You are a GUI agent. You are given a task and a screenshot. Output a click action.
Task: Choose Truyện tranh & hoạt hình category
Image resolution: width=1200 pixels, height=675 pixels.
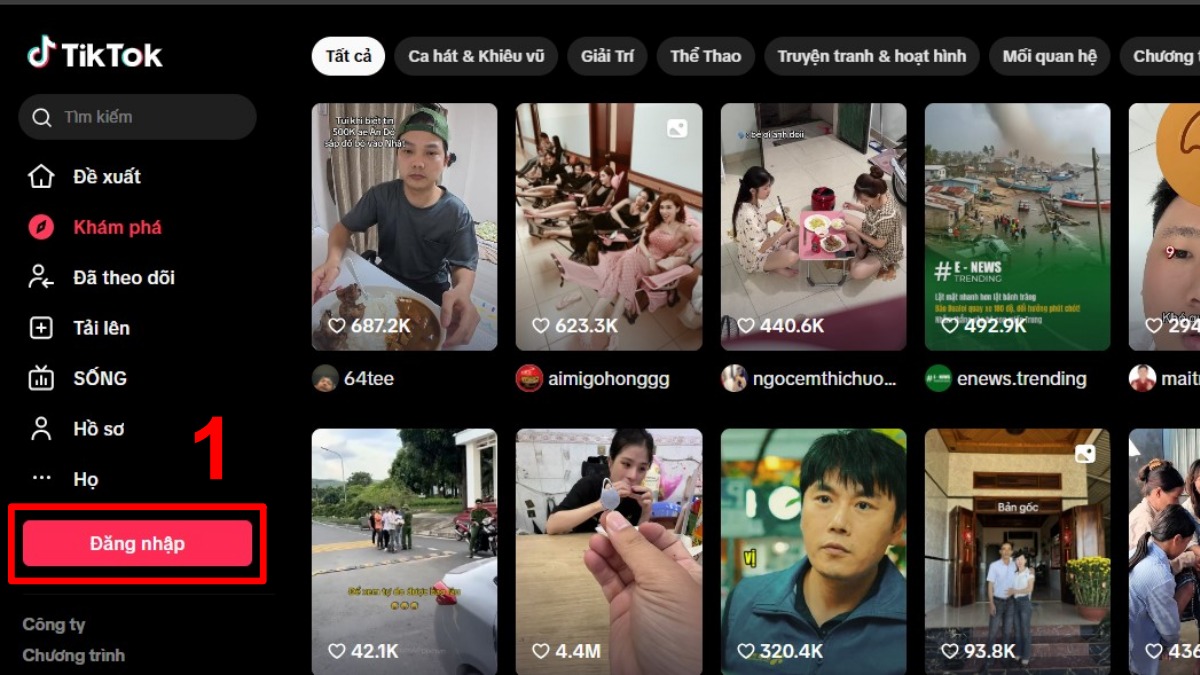(872, 56)
